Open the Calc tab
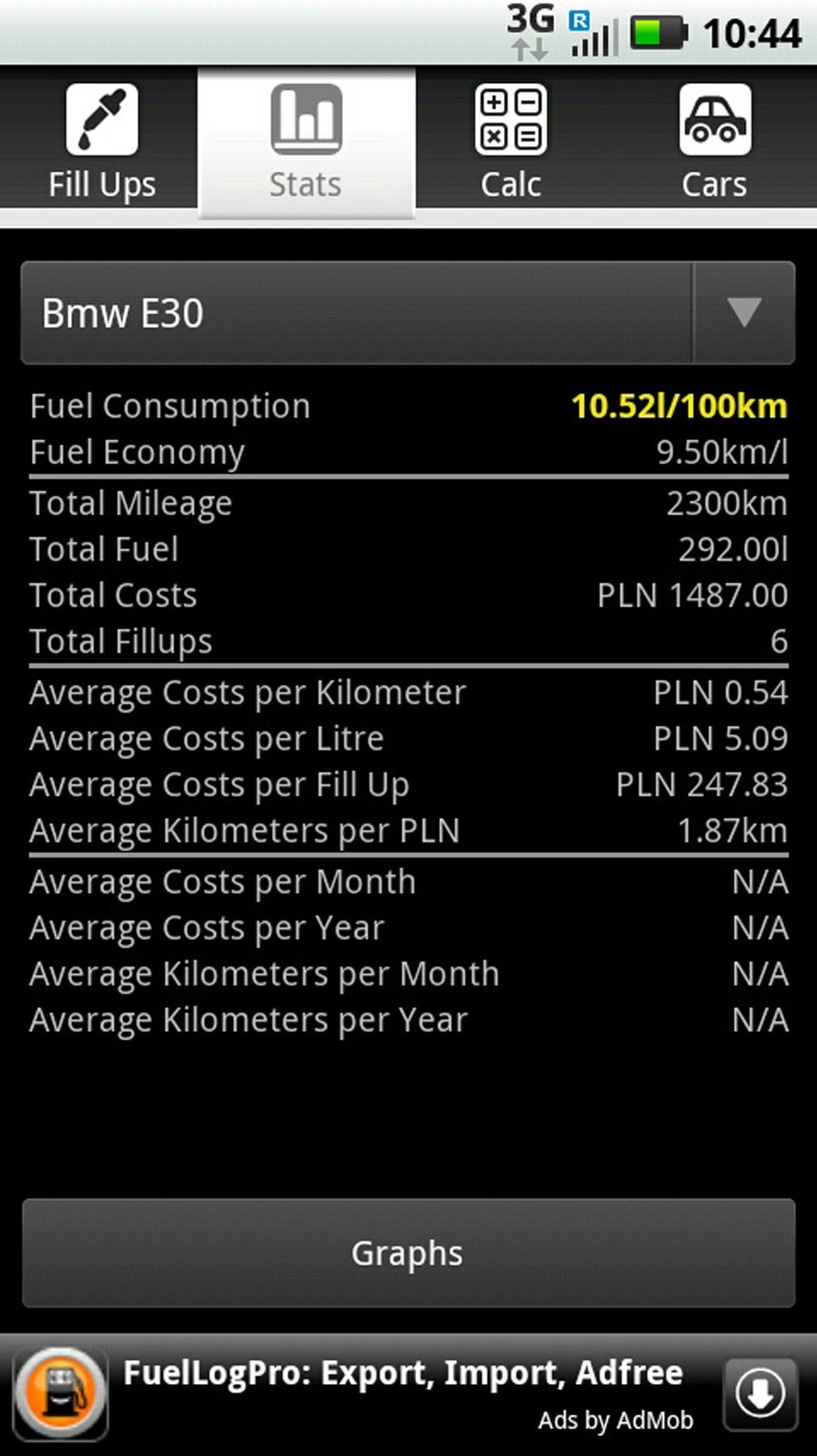 coord(510,142)
